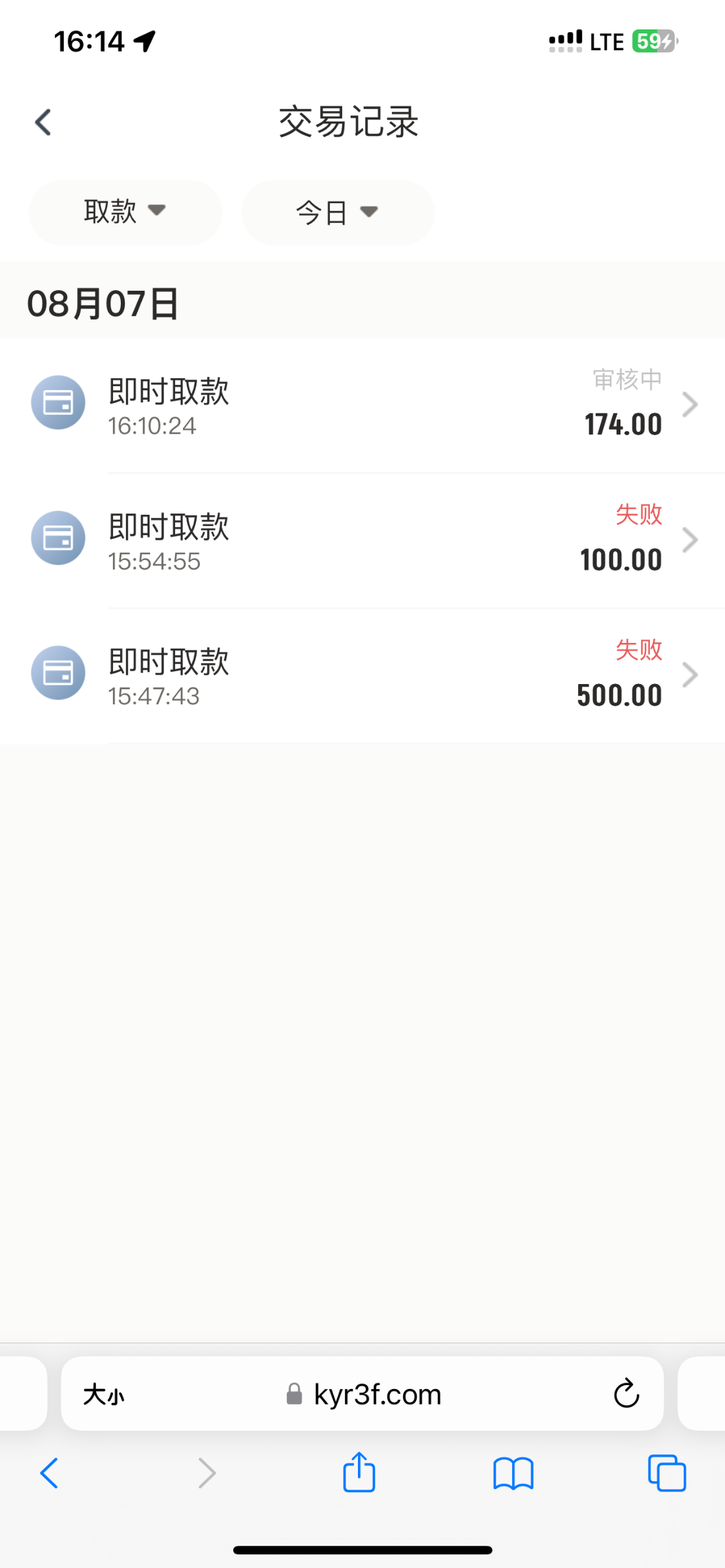Tap the 大小 text size button
This screenshot has width=725, height=1568.
(x=105, y=1392)
